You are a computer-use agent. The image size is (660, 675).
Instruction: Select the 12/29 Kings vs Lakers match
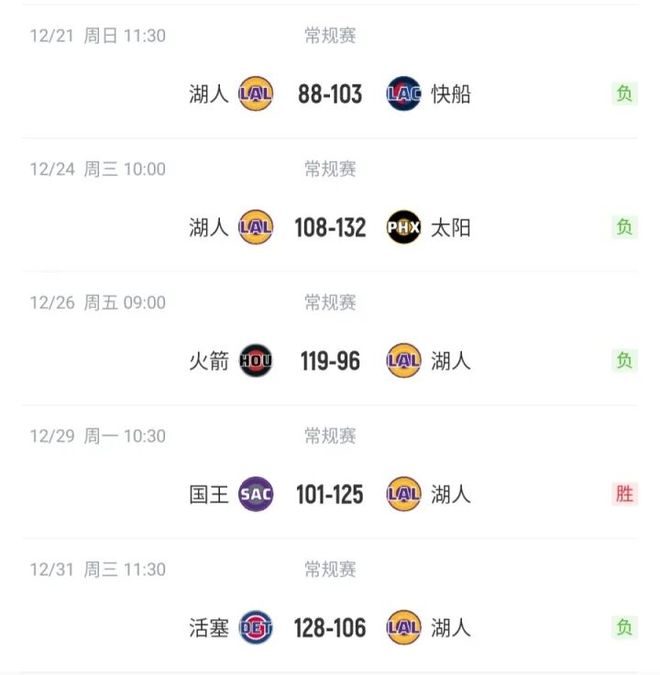pyautogui.click(x=330, y=494)
